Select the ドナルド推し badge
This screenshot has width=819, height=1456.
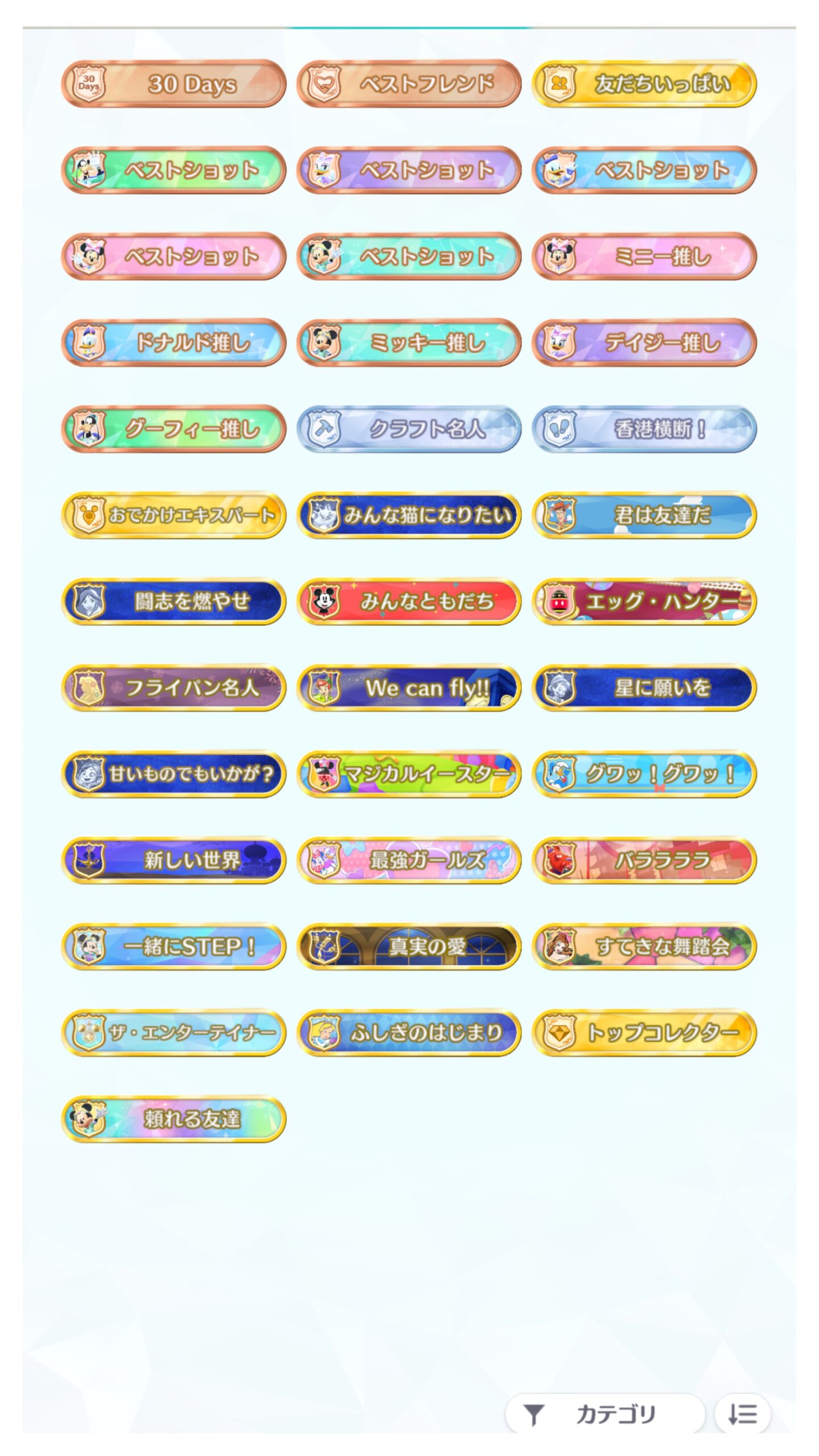pyautogui.click(x=173, y=343)
